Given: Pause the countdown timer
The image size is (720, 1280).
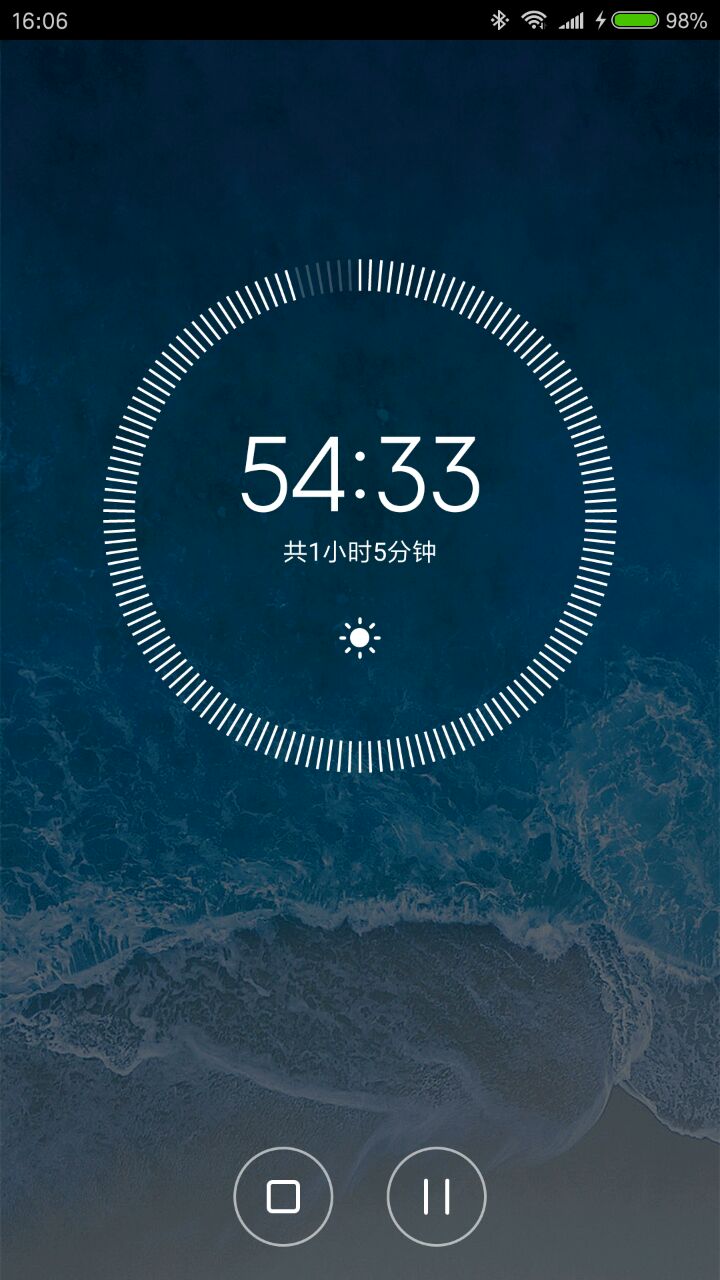Looking at the screenshot, I should pyautogui.click(x=436, y=1196).
